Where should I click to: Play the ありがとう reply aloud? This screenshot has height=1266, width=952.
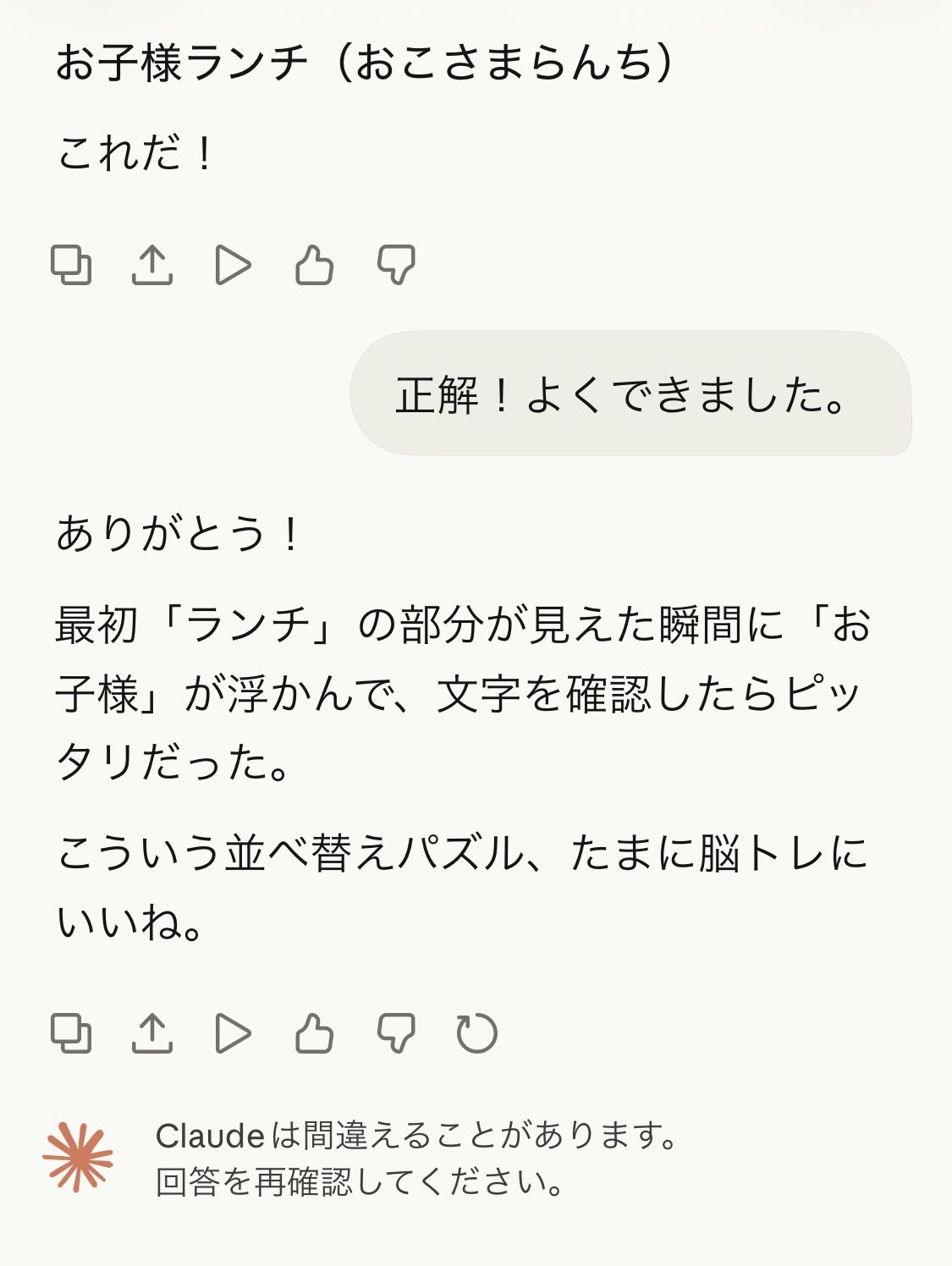tap(233, 1033)
